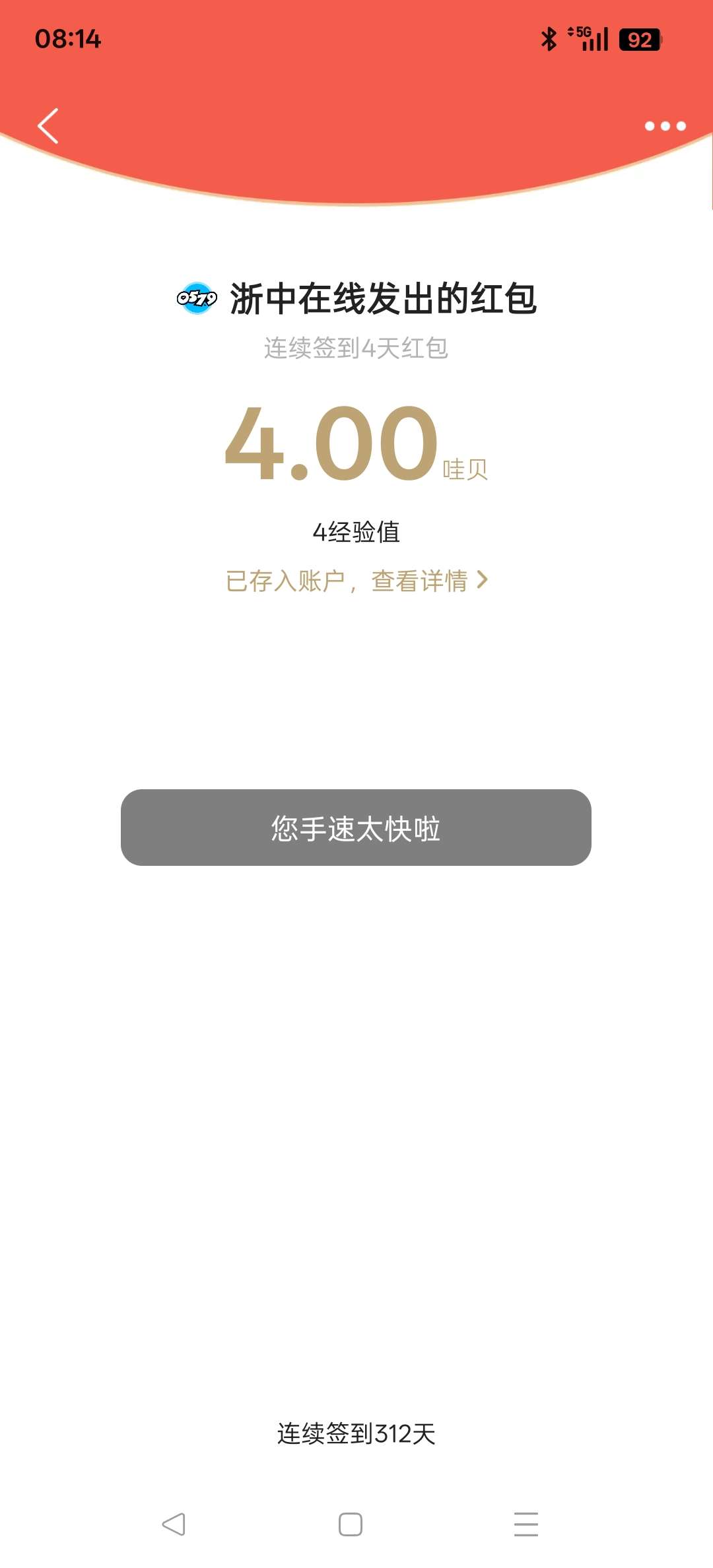Image resolution: width=713 pixels, height=1568 pixels.
Task: Go back using the top-left arrow
Action: click(x=48, y=125)
